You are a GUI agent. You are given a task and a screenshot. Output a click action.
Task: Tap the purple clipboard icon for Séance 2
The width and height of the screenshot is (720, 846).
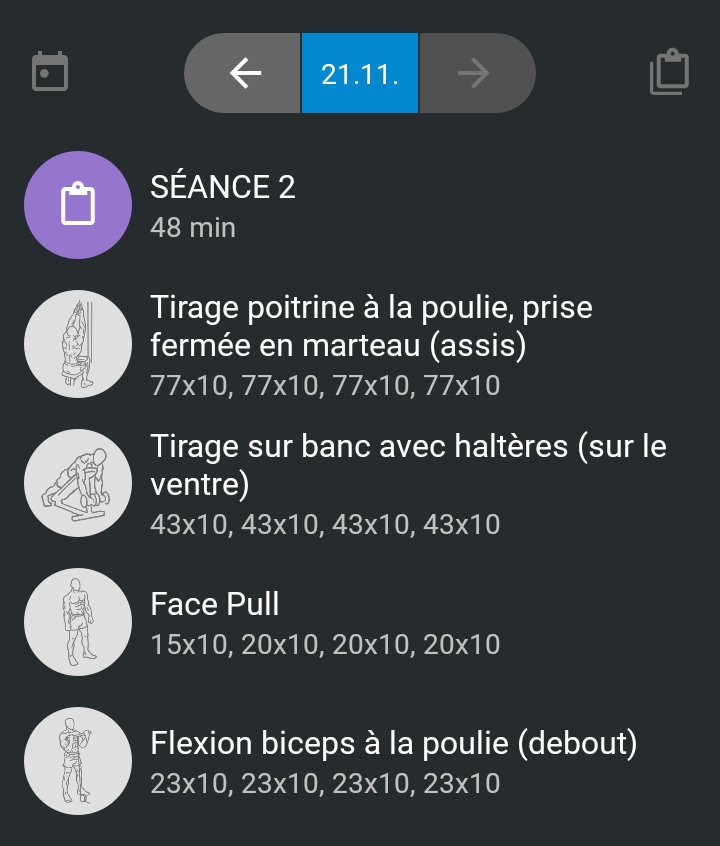pyautogui.click(x=77, y=204)
